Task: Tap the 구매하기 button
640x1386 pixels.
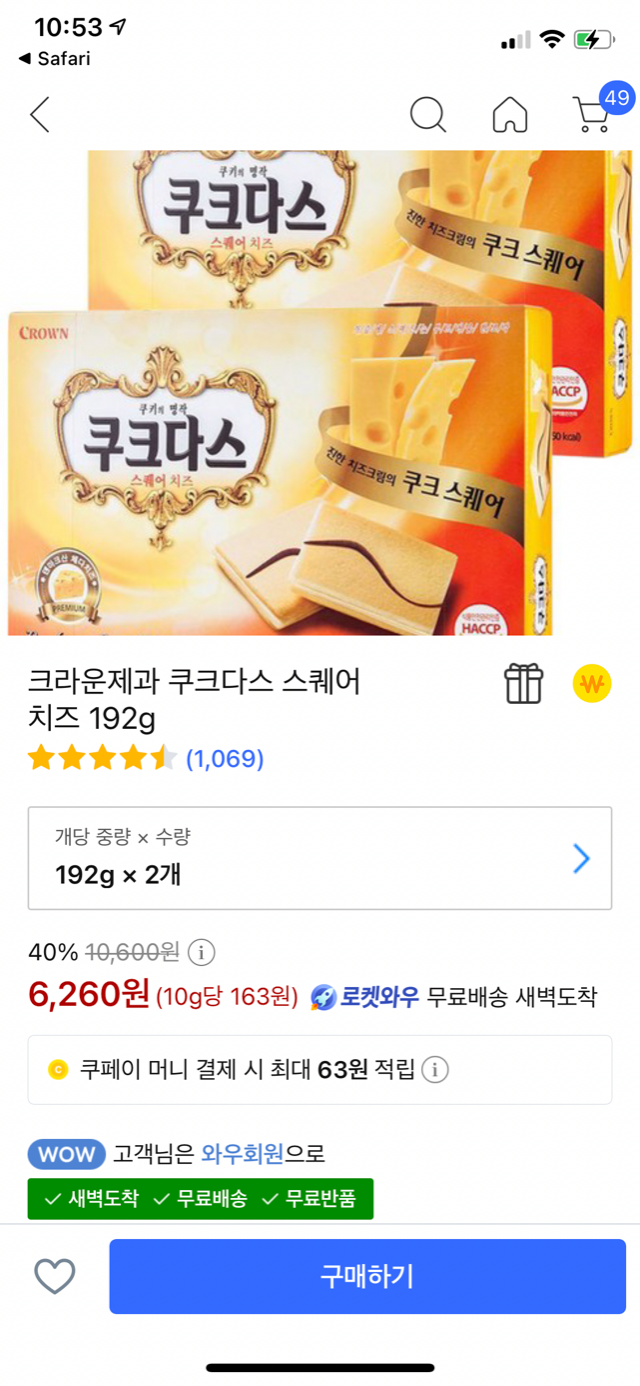Action: coord(367,1276)
